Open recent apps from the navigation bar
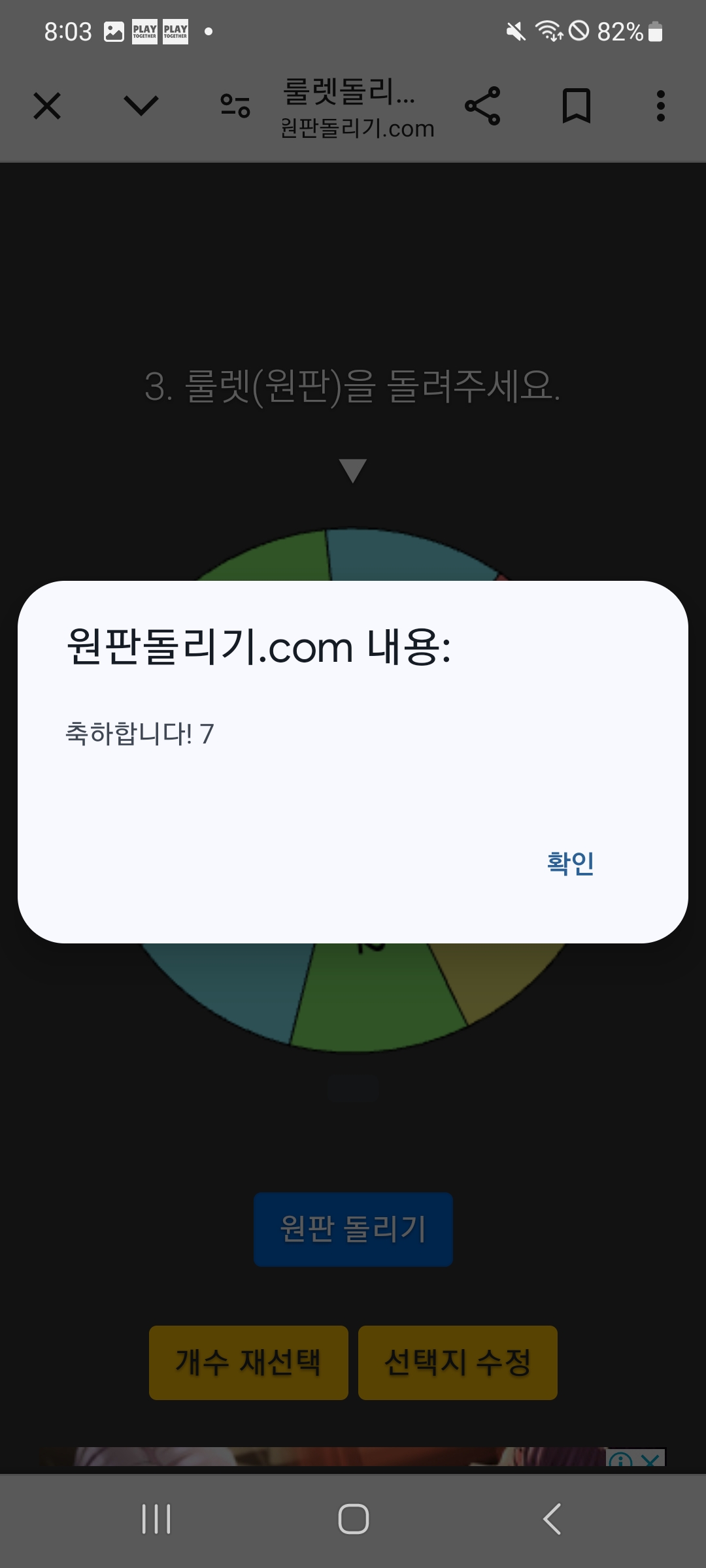Image resolution: width=706 pixels, height=1568 pixels. 156,1519
